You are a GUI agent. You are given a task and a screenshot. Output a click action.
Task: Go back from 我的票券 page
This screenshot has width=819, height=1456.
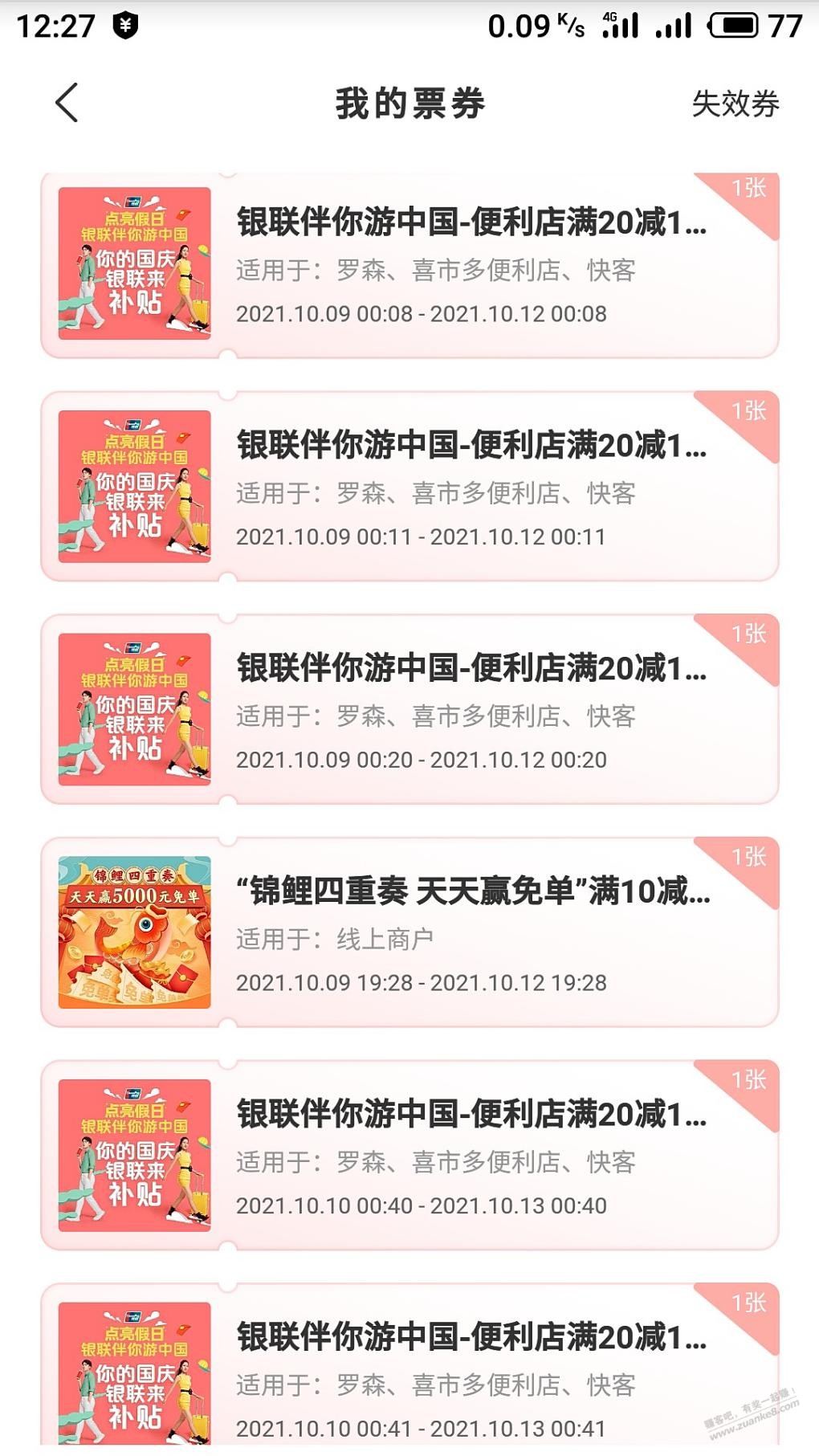pos(67,103)
